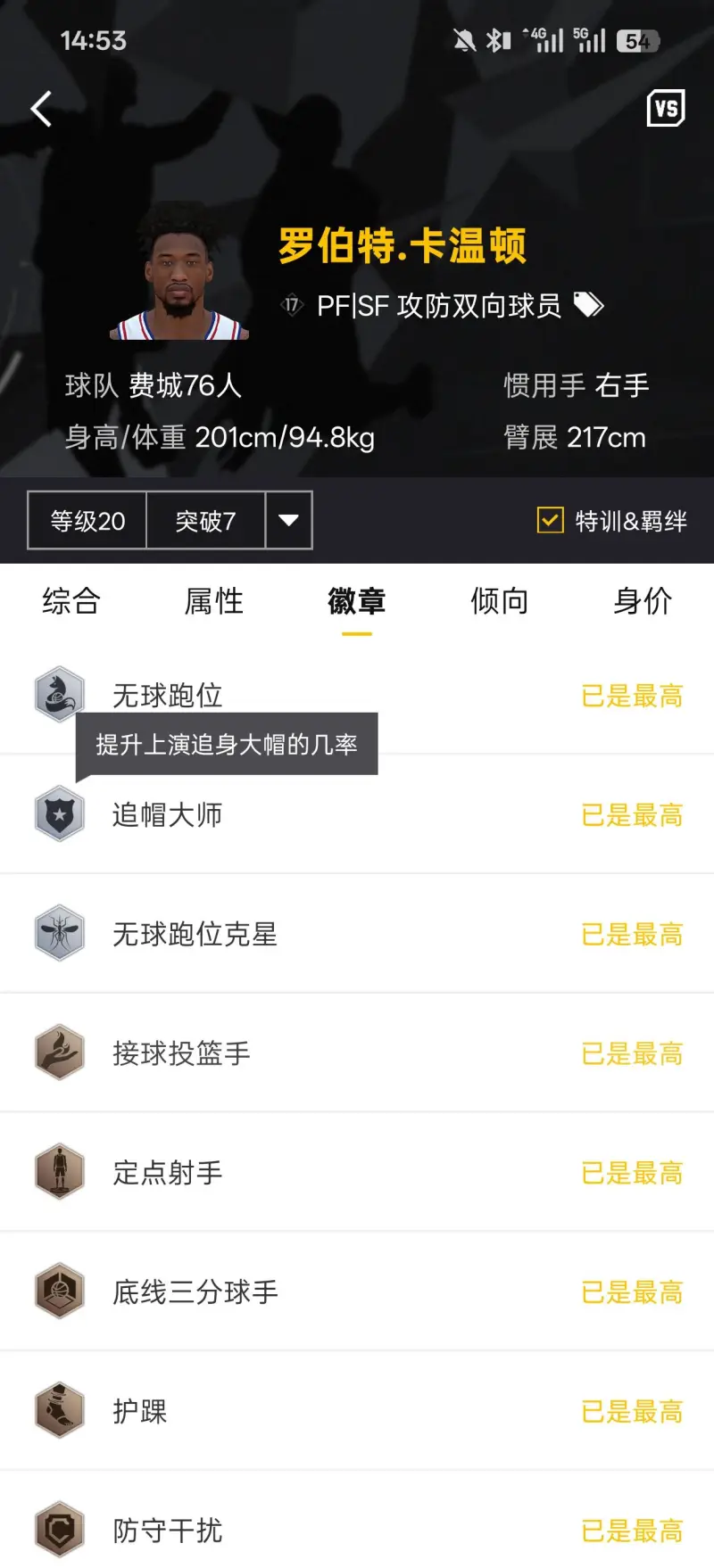Expand the 等级20 突破7 level dropdown
The height and width of the screenshot is (1568, 714).
click(x=288, y=520)
